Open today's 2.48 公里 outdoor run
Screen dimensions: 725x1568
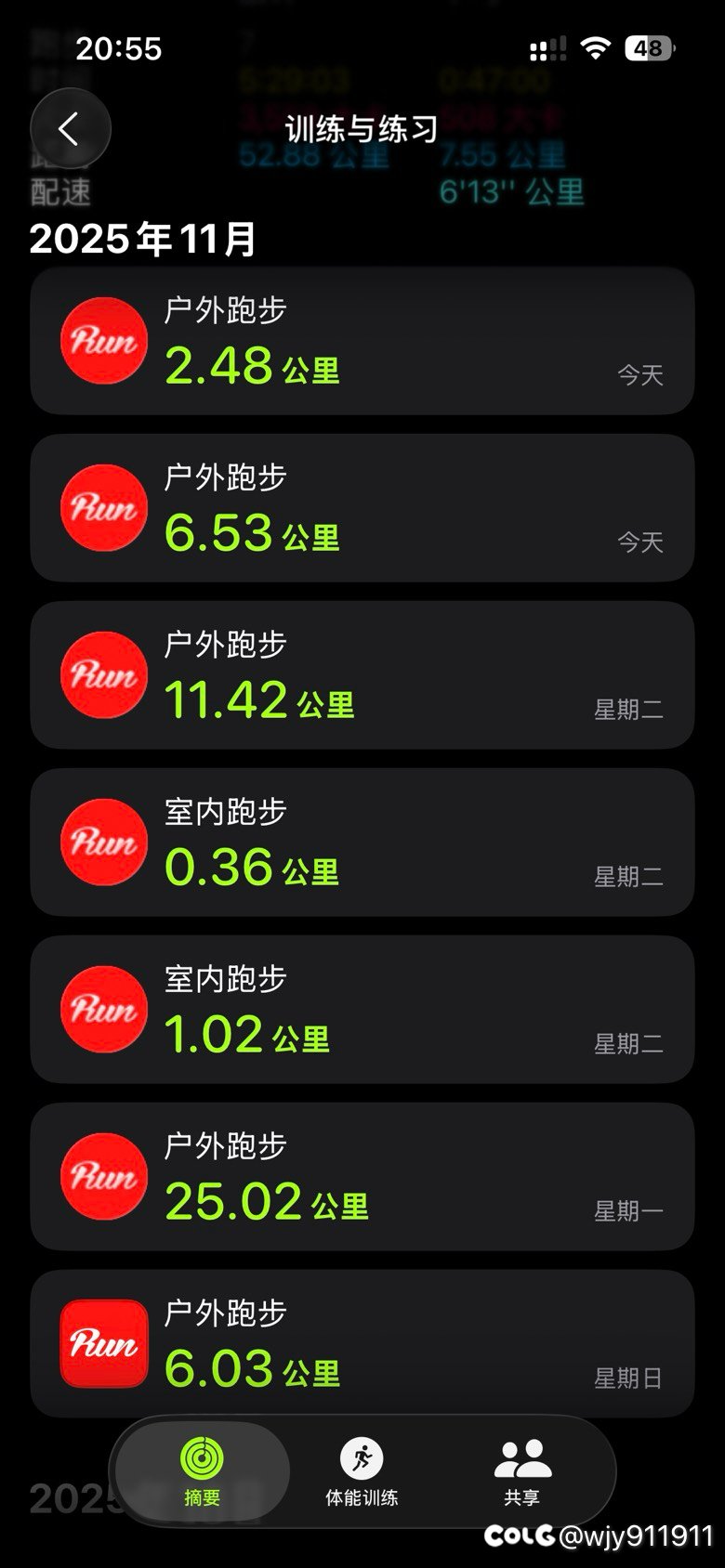[x=362, y=341]
